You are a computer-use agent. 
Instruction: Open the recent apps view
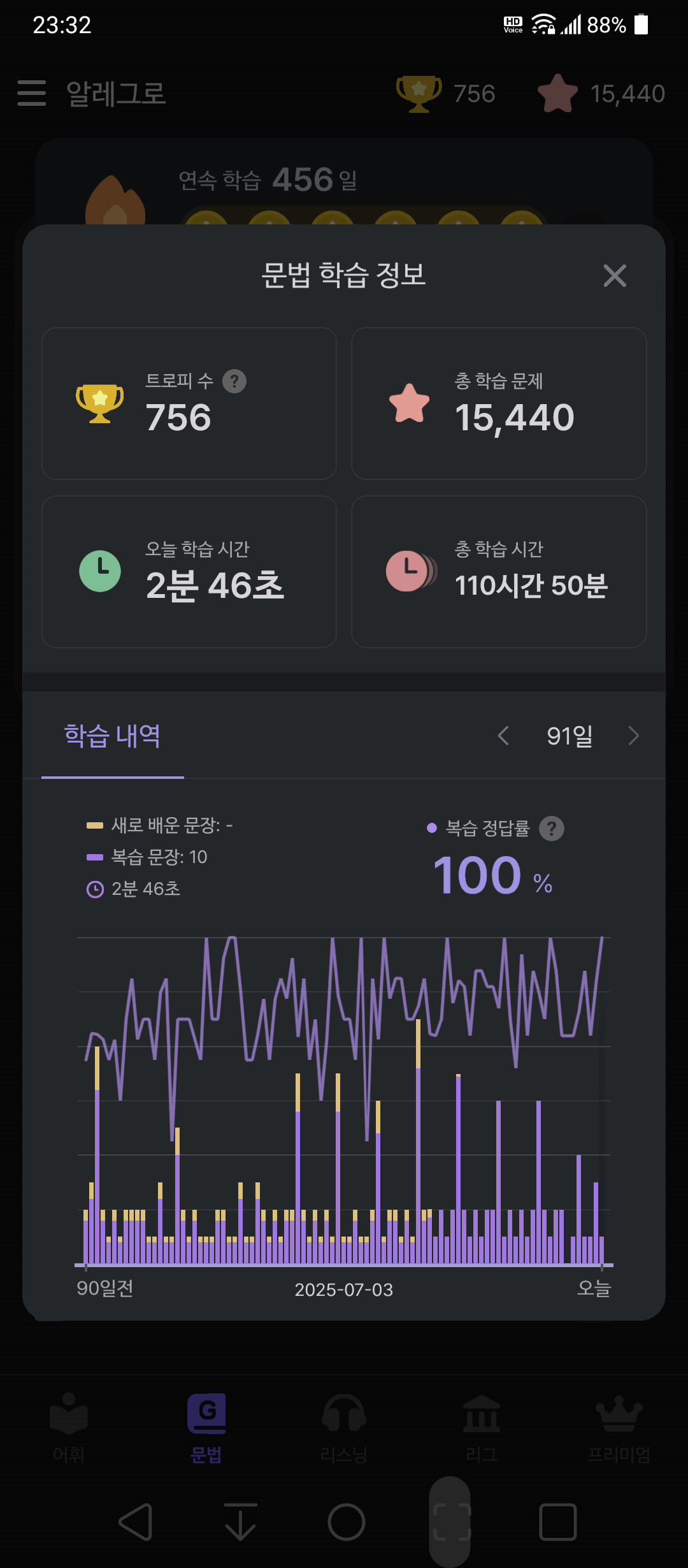coord(558,1522)
